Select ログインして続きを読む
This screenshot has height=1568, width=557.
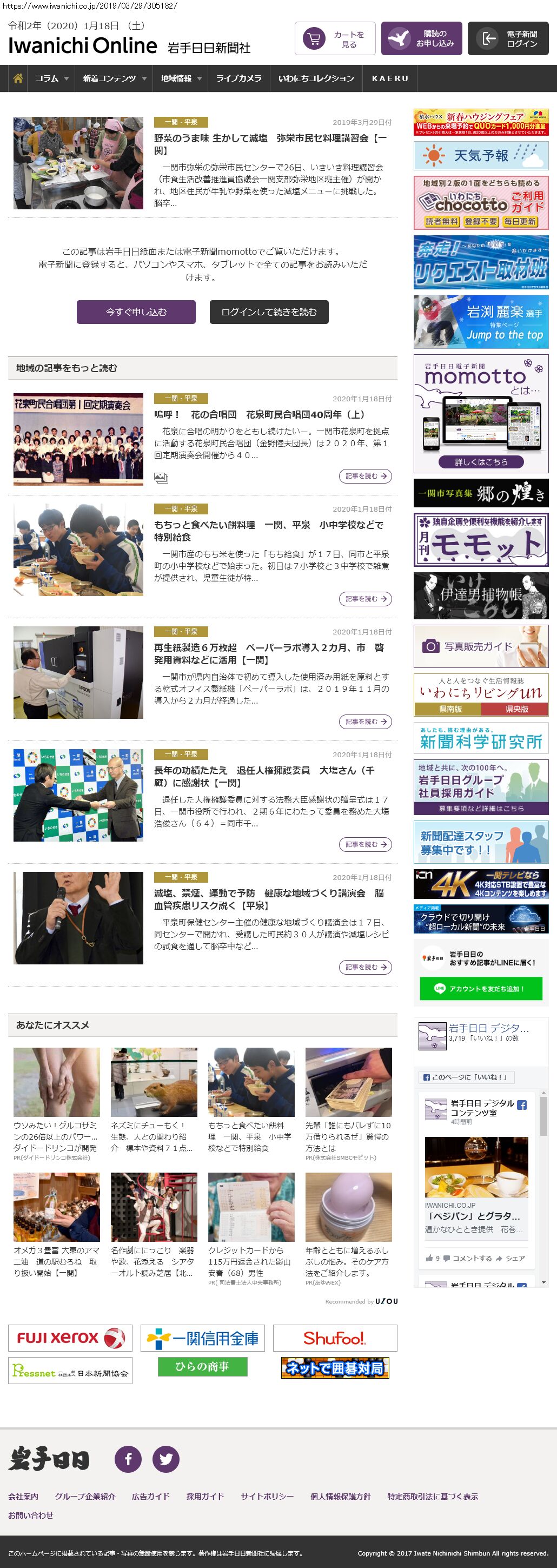tap(269, 312)
